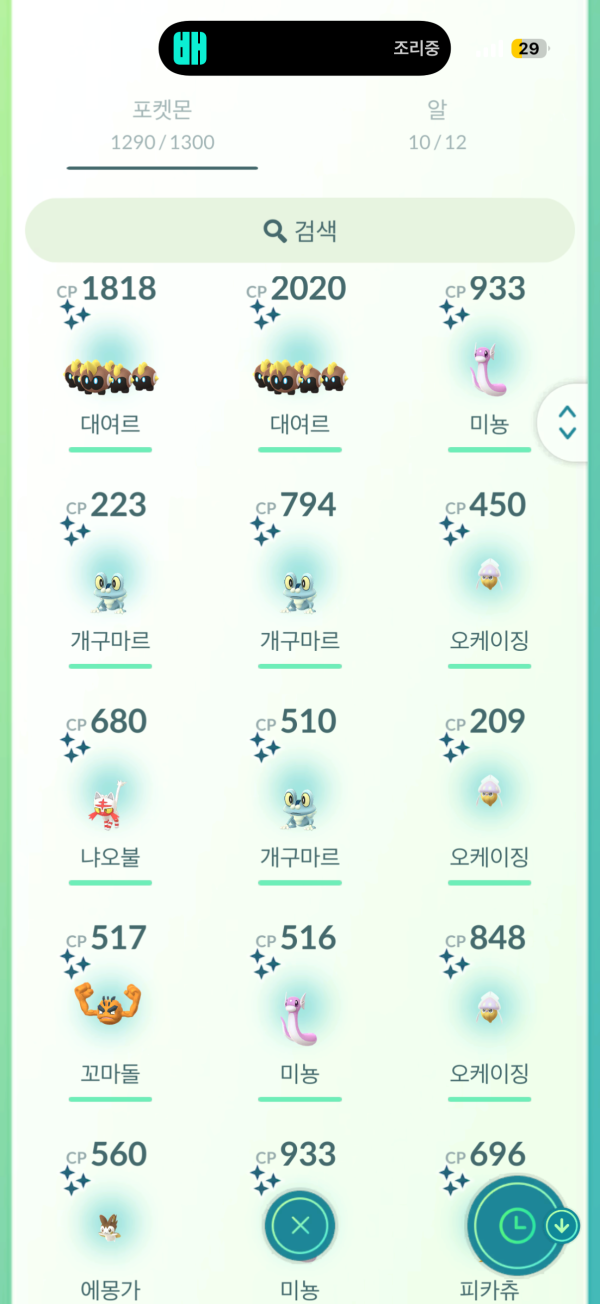This screenshot has height=1304, width=600.
Task: Open the CP 516 미뇽
Action: tap(300, 1011)
